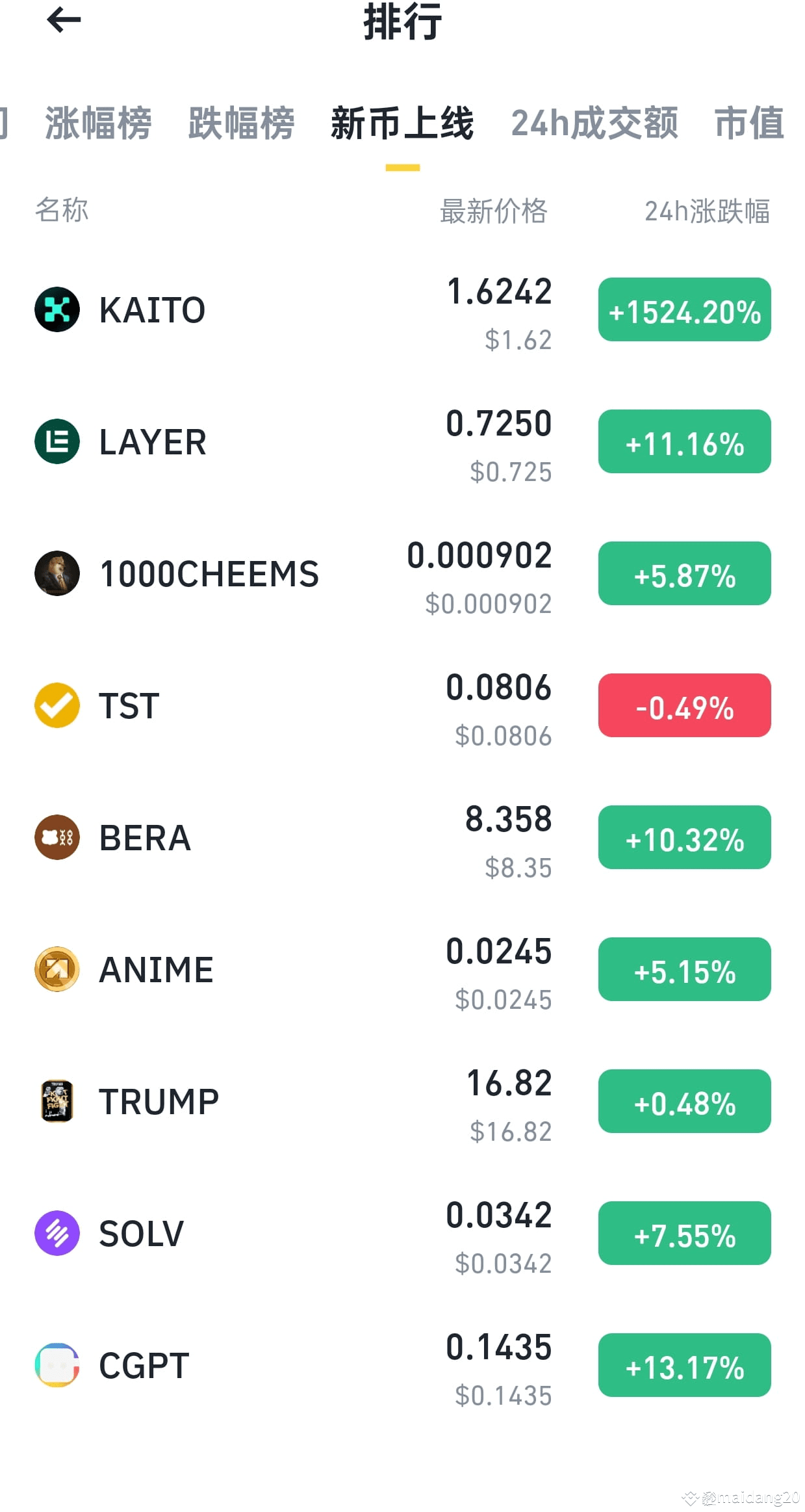Open the TRUMP coin row
Viewport: 805px width, 1512px height.
(159, 1102)
